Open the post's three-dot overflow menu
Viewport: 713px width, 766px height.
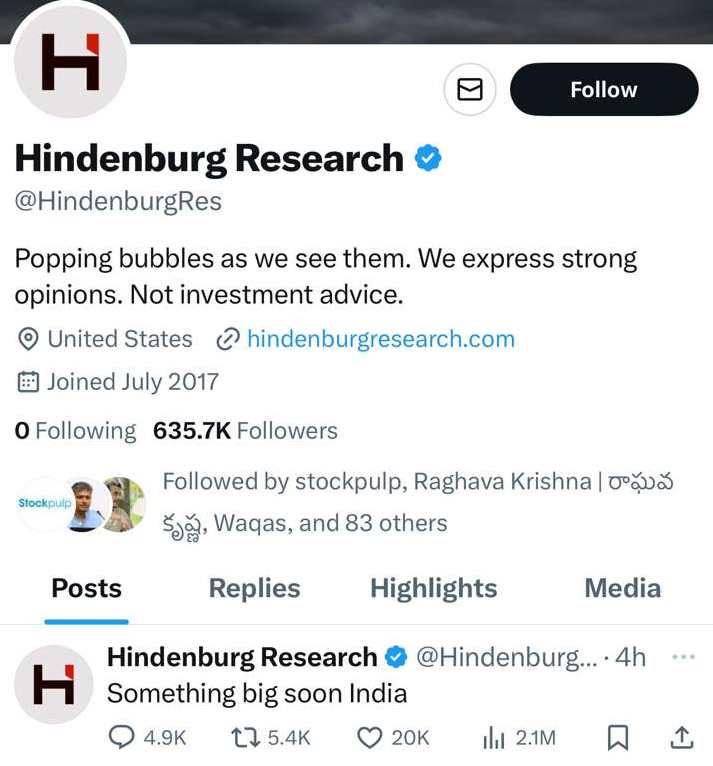[x=683, y=657]
